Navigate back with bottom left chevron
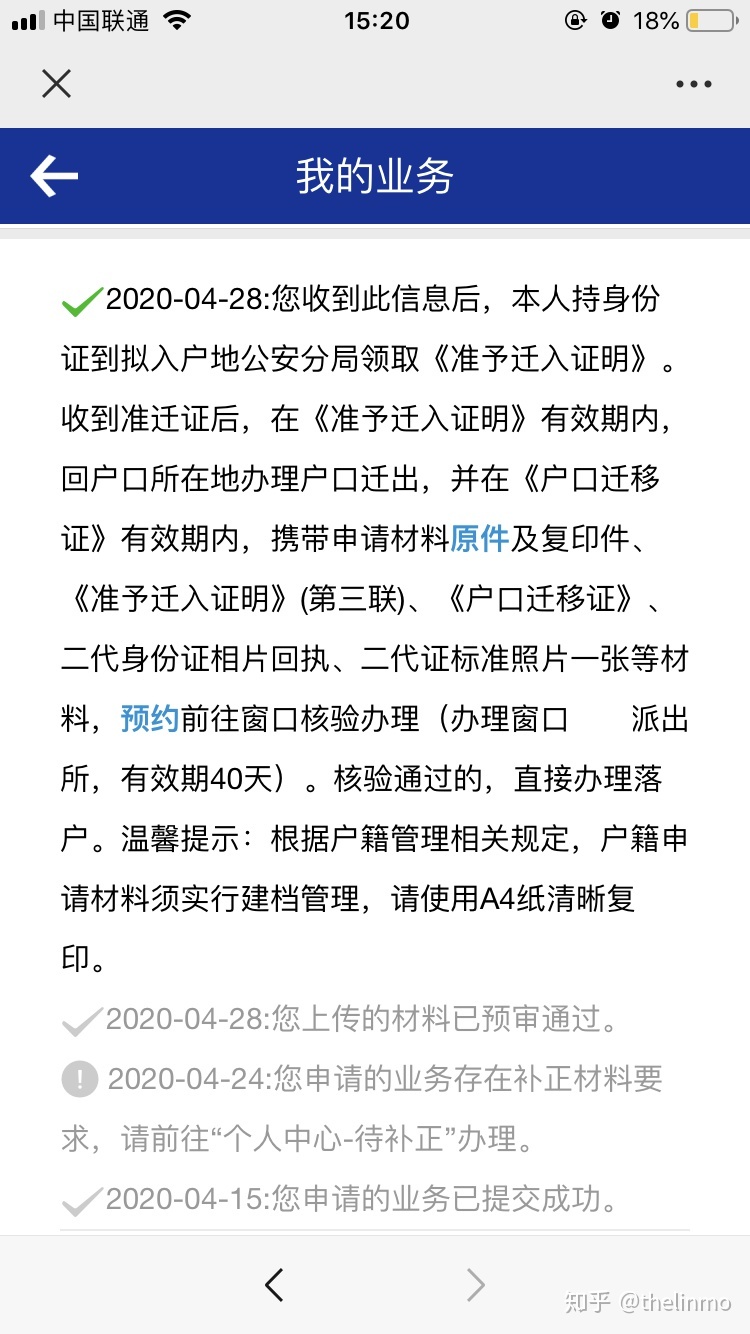The height and width of the screenshot is (1334, 750). (x=274, y=1284)
